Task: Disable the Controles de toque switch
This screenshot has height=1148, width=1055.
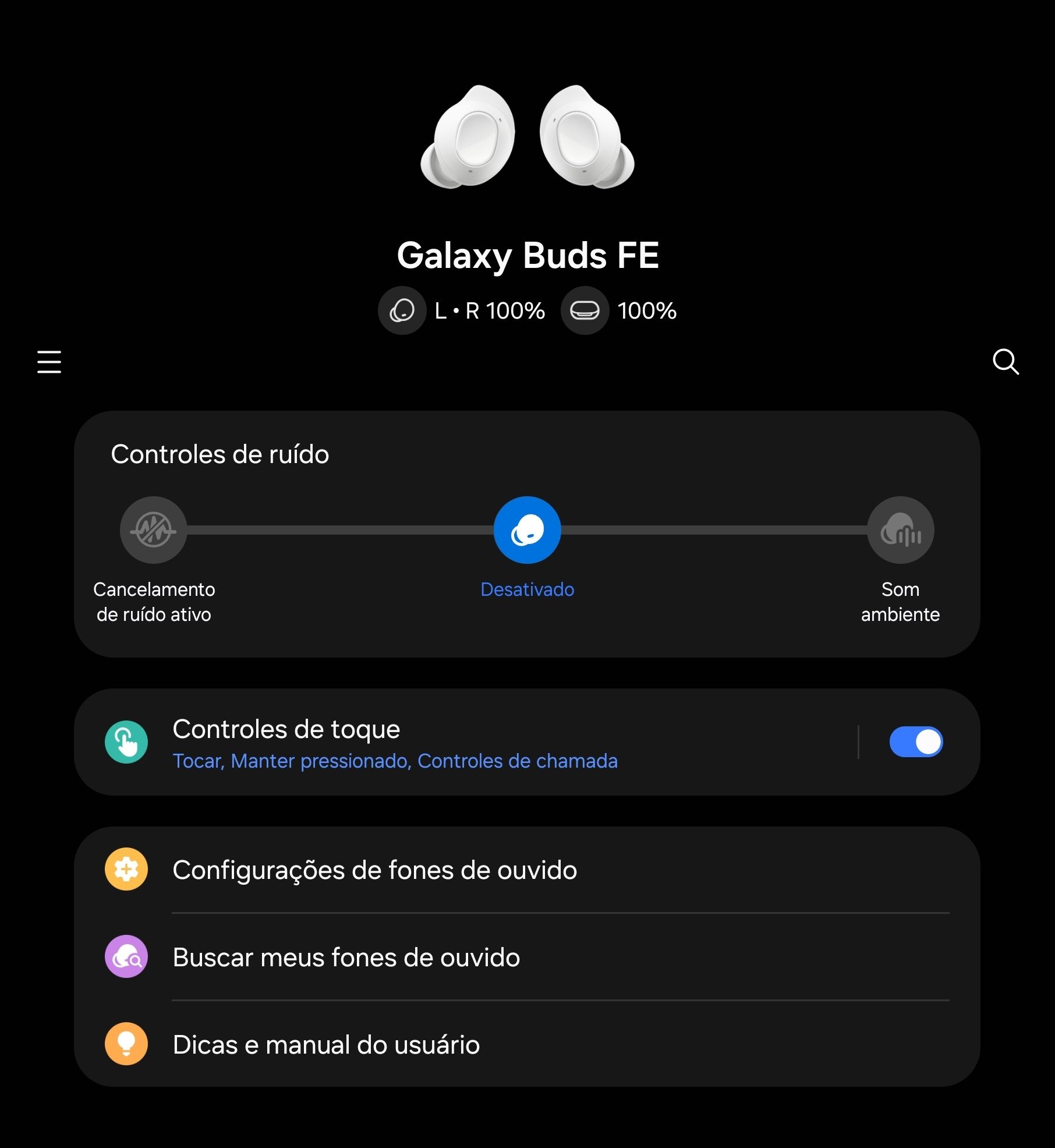Action: pyautogui.click(x=915, y=742)
